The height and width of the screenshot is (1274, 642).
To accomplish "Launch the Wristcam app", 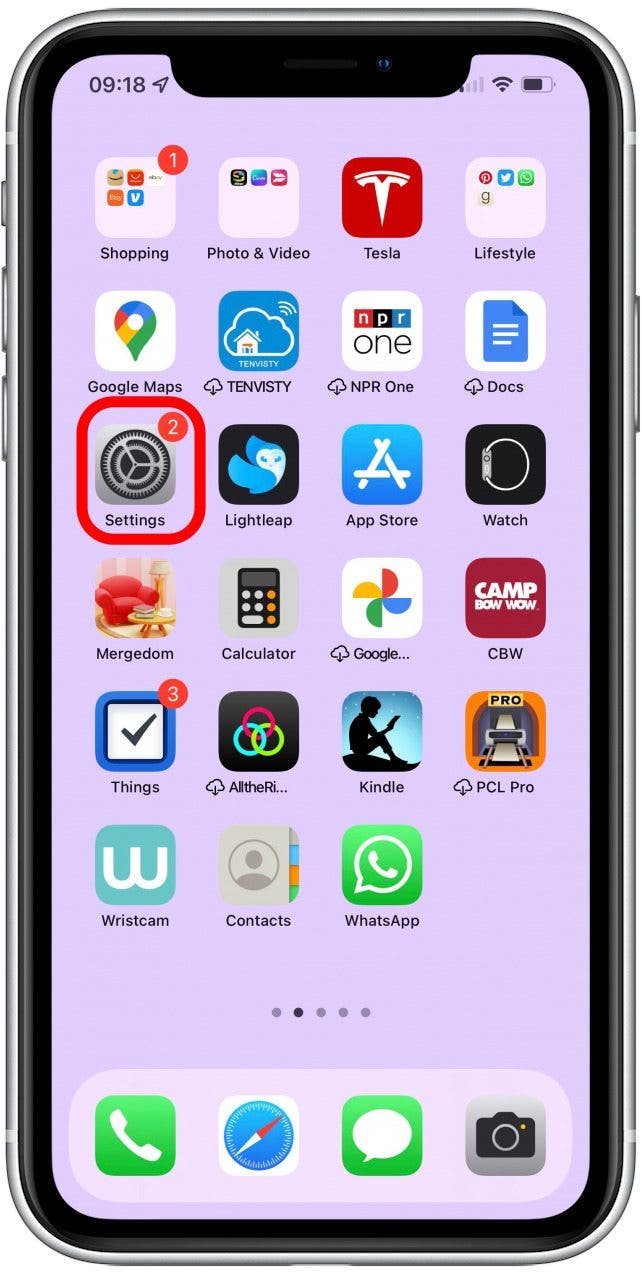I will (x=135, y=865).
